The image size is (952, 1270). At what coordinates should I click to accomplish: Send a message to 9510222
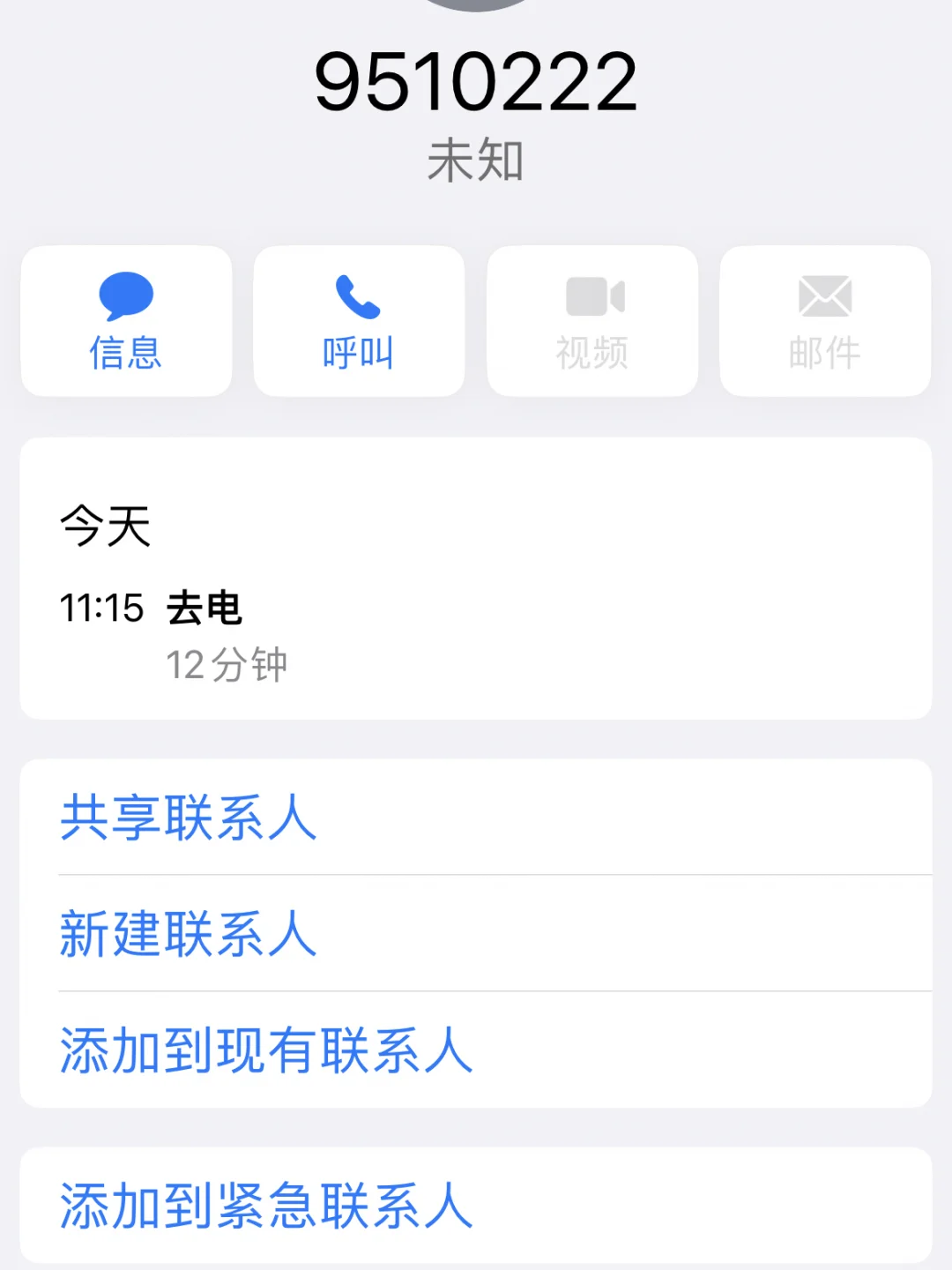pyautogui.click(x=126, y=321)
